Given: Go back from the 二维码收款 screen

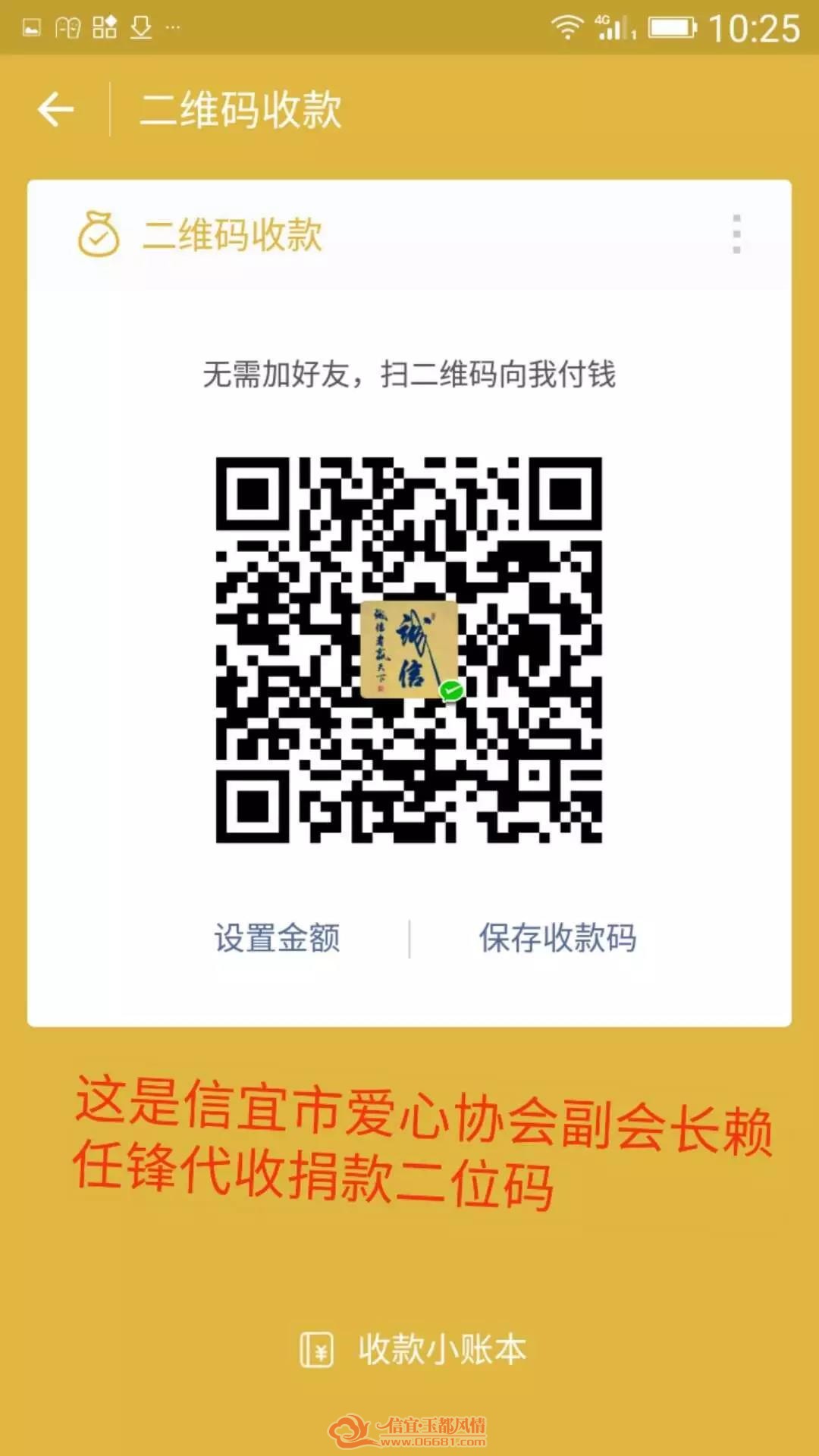Looking at the screenshot, I should click(56, 111).
